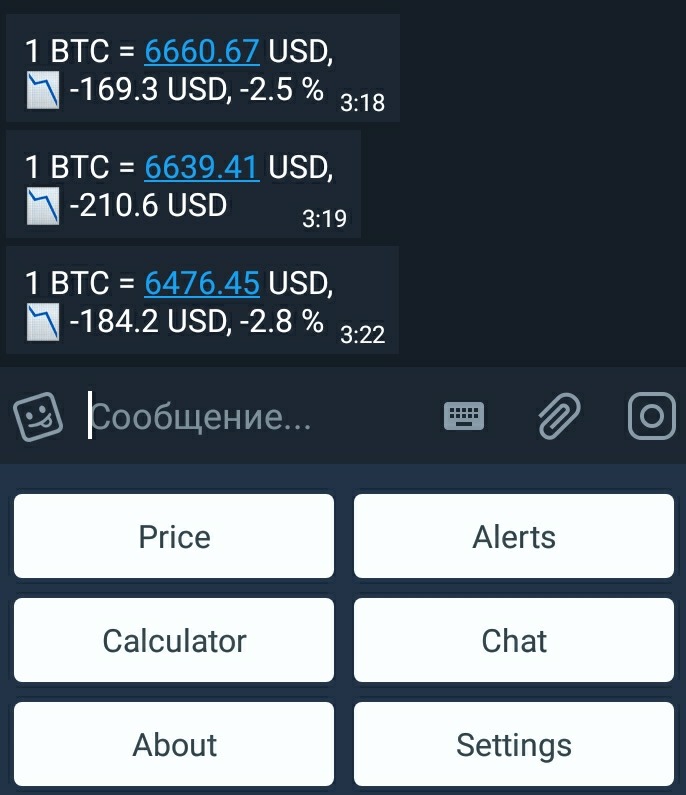Follow the 6639.41 price link
Viewport: 686px width, 795px height.
(202, 167)
